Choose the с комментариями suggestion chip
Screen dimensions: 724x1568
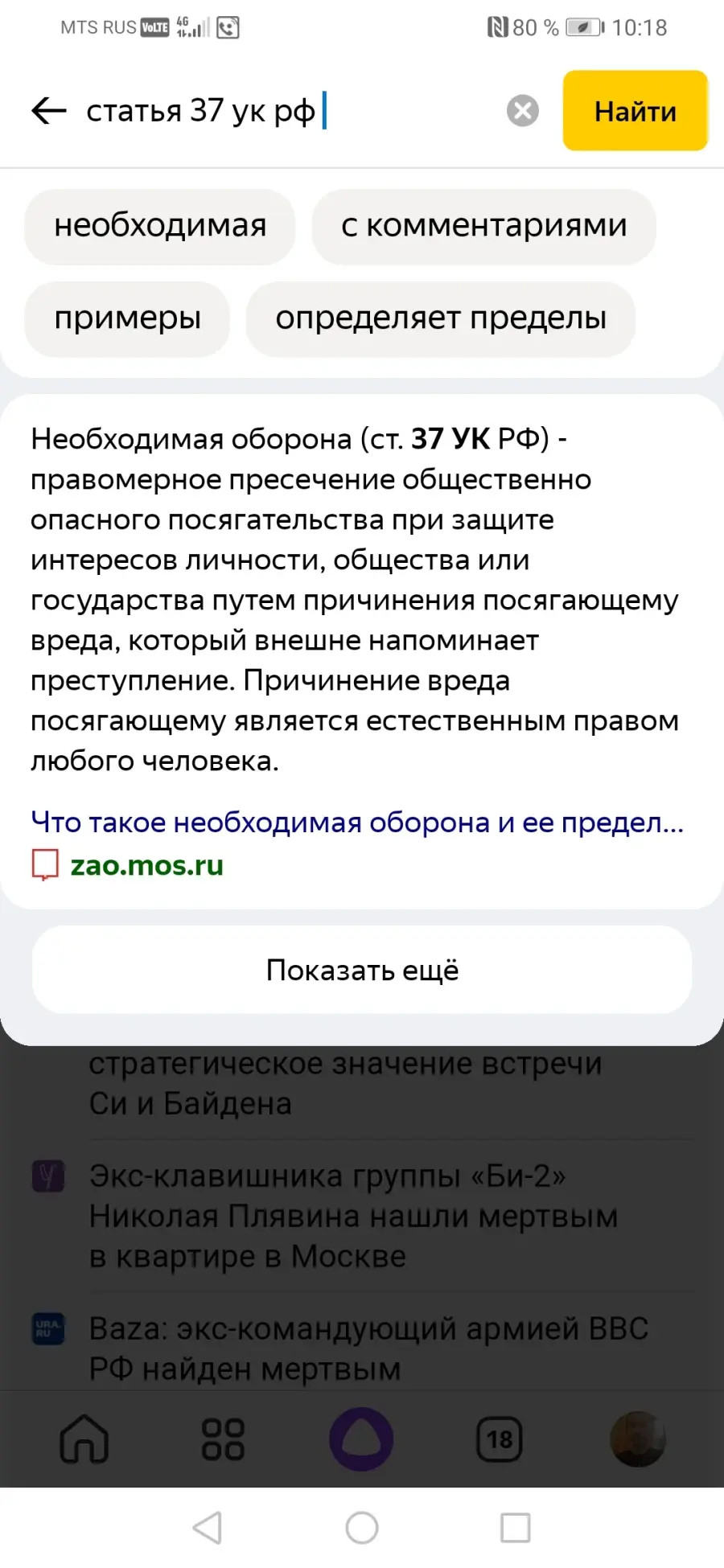pos(483,226)
